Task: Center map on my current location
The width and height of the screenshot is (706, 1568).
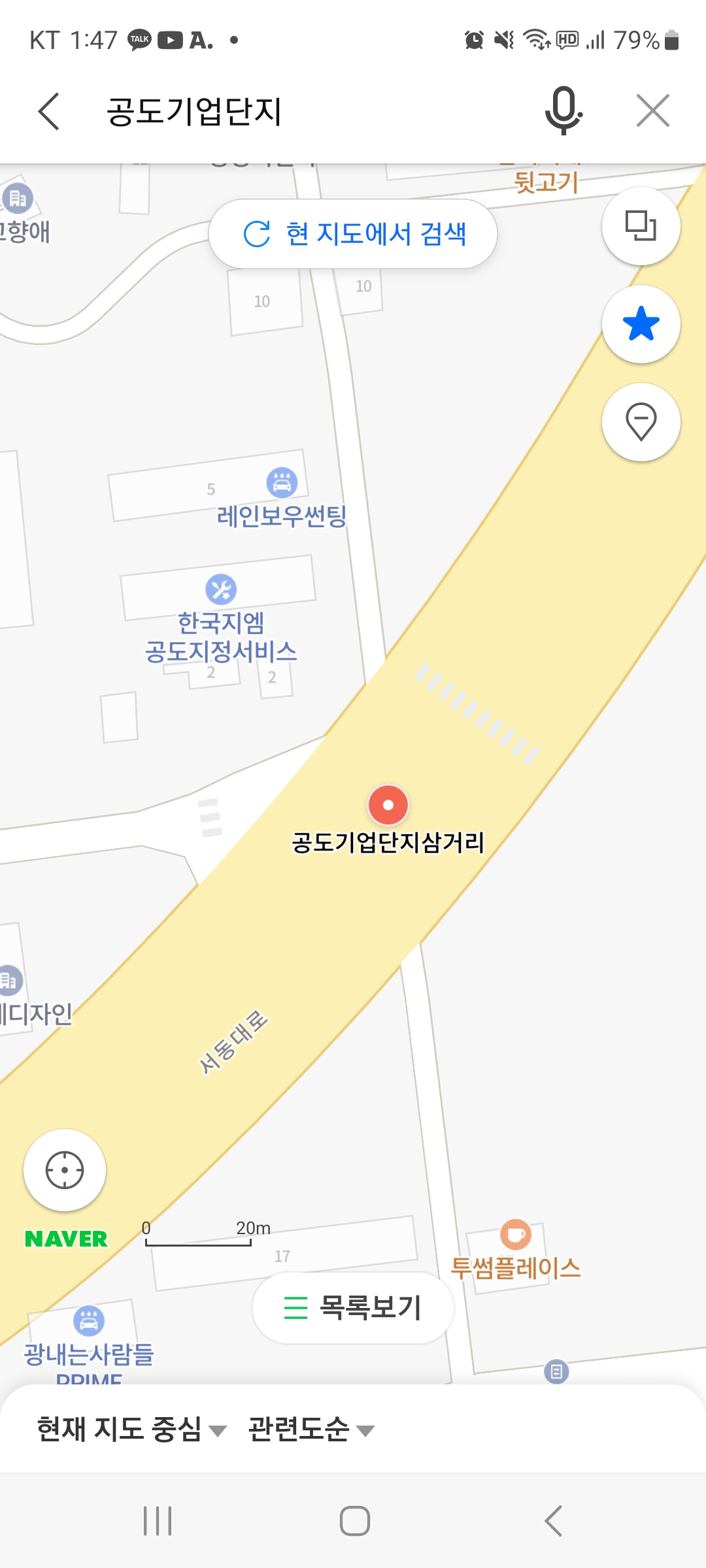Action: [65, 1170]
